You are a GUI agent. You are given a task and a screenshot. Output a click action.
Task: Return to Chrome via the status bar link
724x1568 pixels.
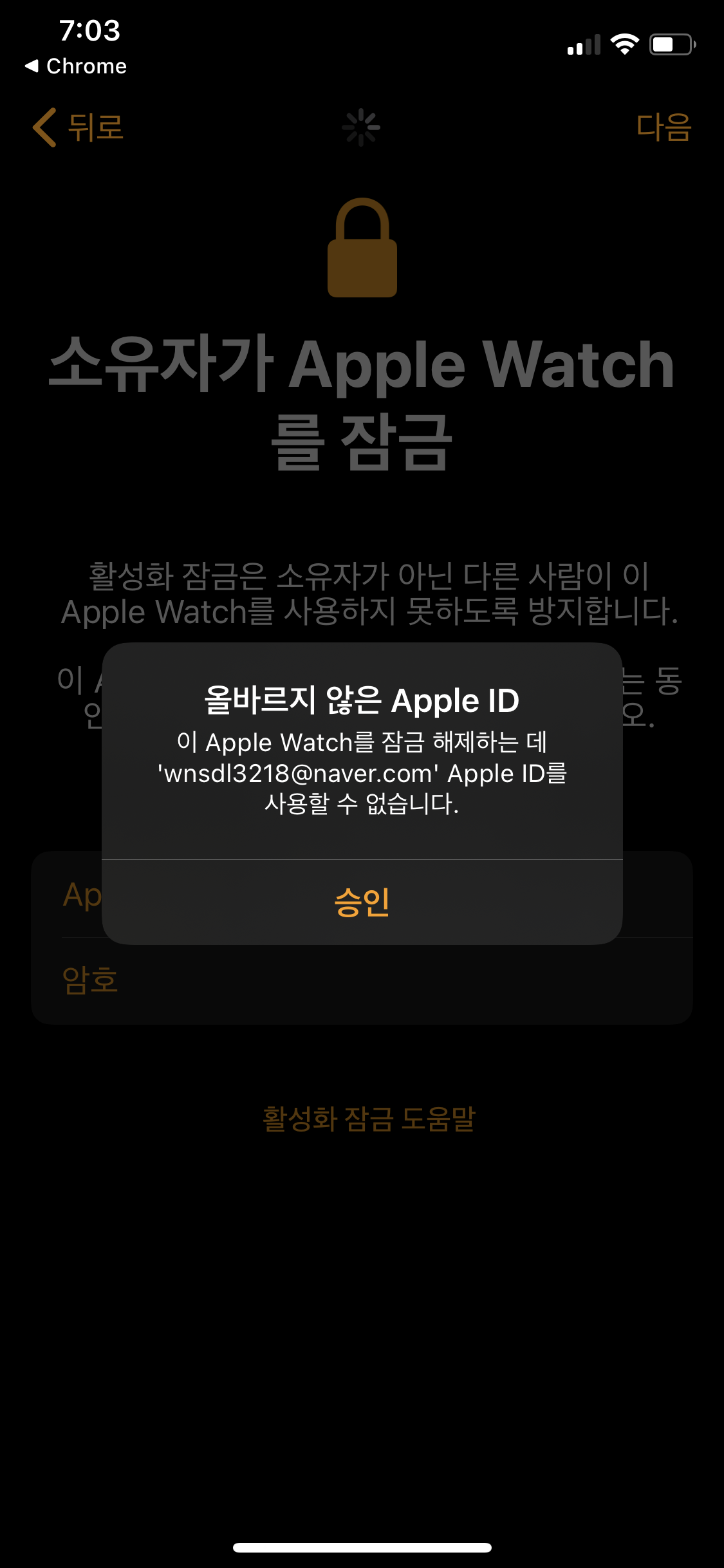tap(76, 66)
